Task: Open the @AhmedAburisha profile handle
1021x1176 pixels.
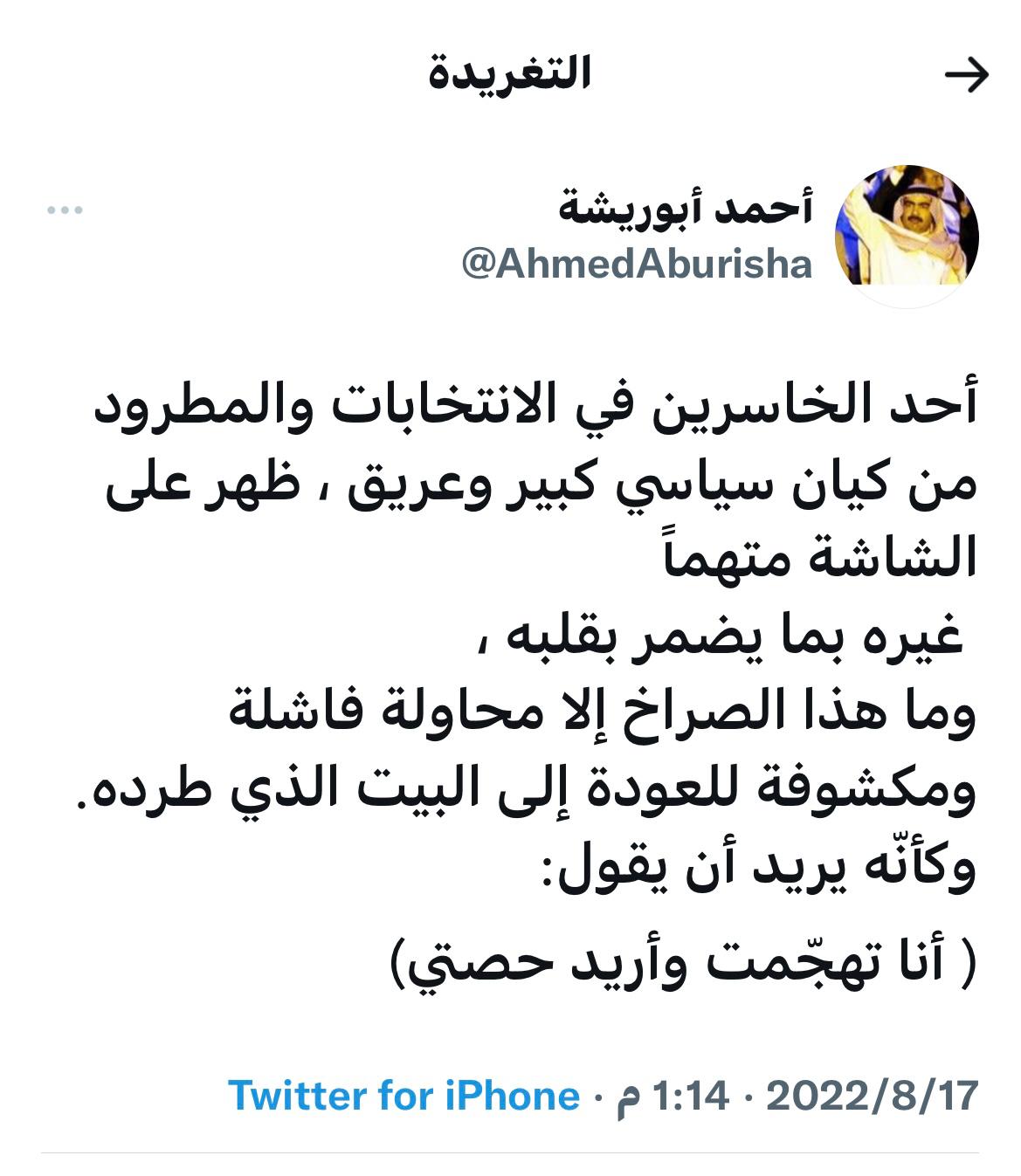Action: pyautogui.click(x=637, y=265)
